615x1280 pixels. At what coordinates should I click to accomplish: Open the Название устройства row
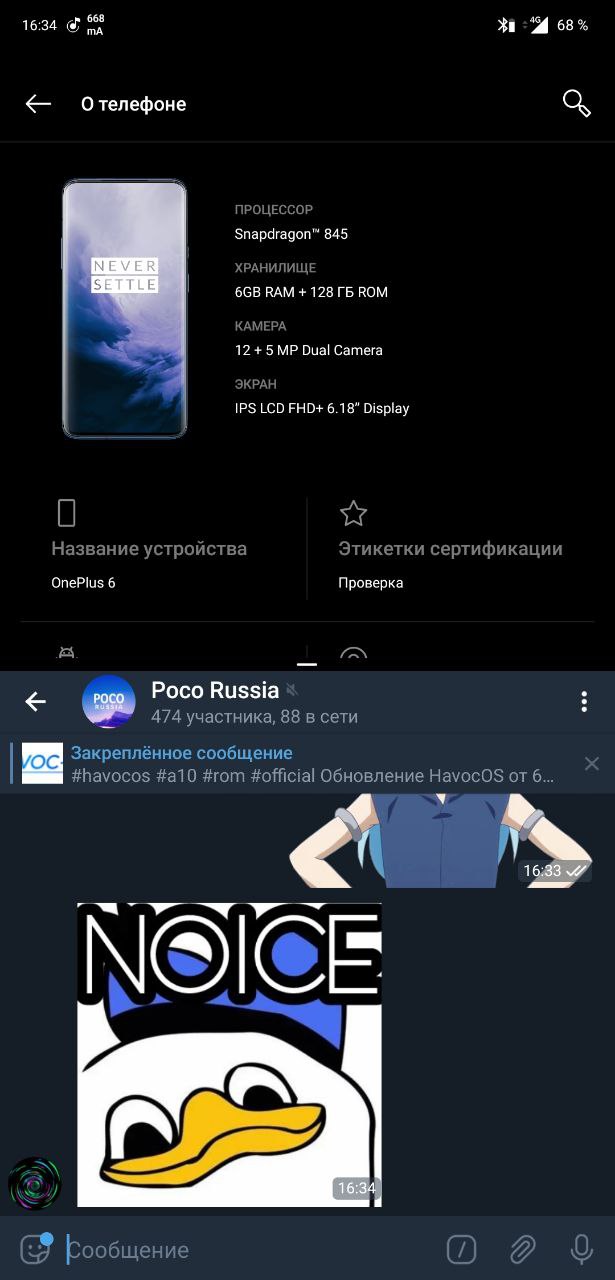click(148, 548)
